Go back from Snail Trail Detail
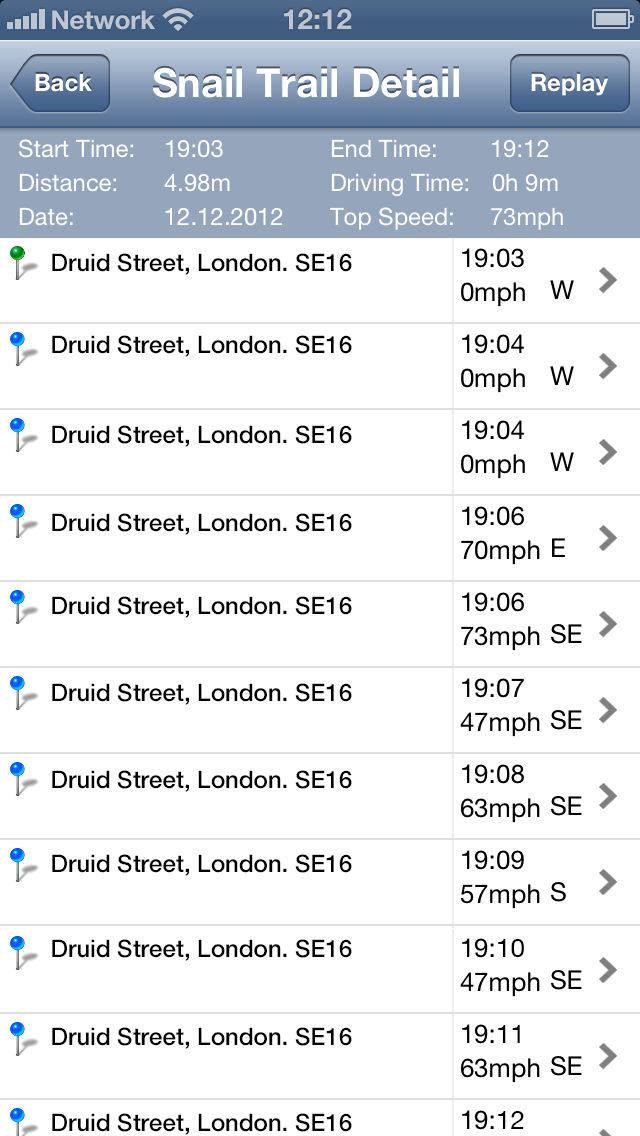The image size is (640, 1136). coord(60,83)
